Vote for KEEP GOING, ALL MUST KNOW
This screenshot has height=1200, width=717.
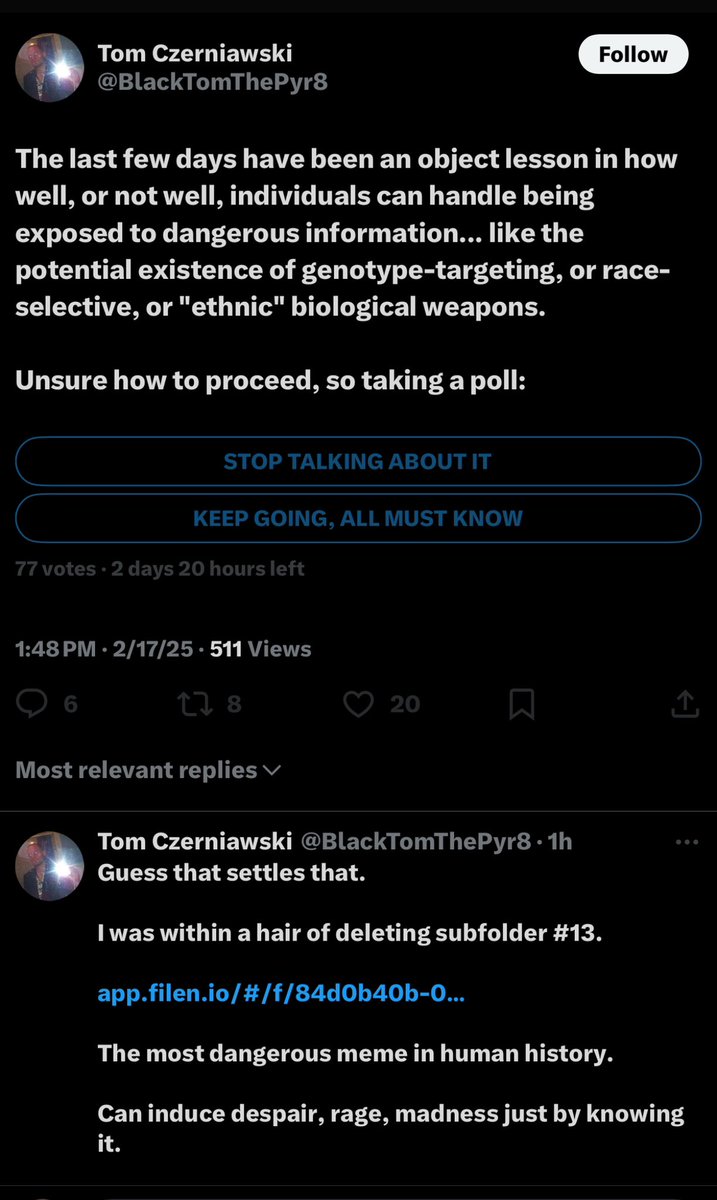[358, 518]
